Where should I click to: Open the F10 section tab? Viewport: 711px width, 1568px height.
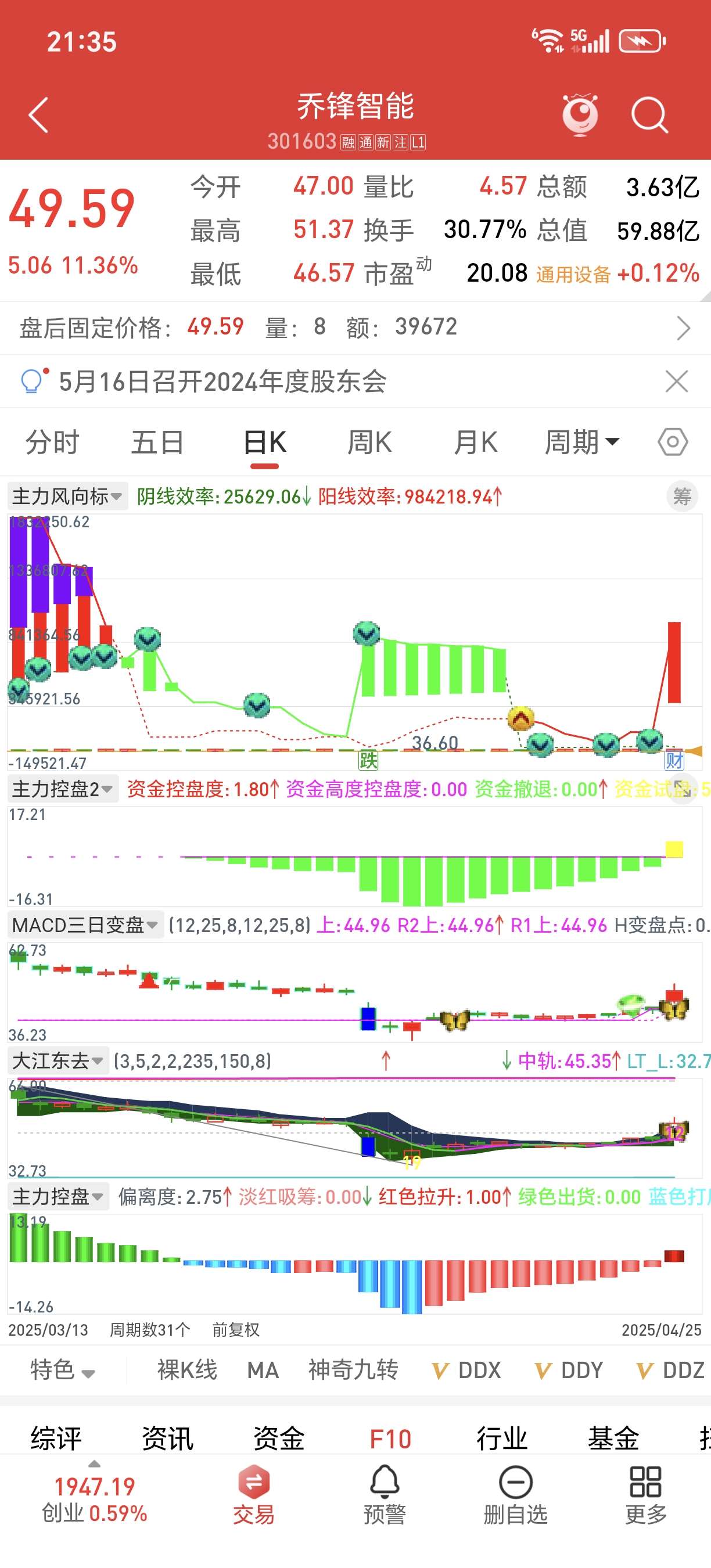tap(390, 1439)
